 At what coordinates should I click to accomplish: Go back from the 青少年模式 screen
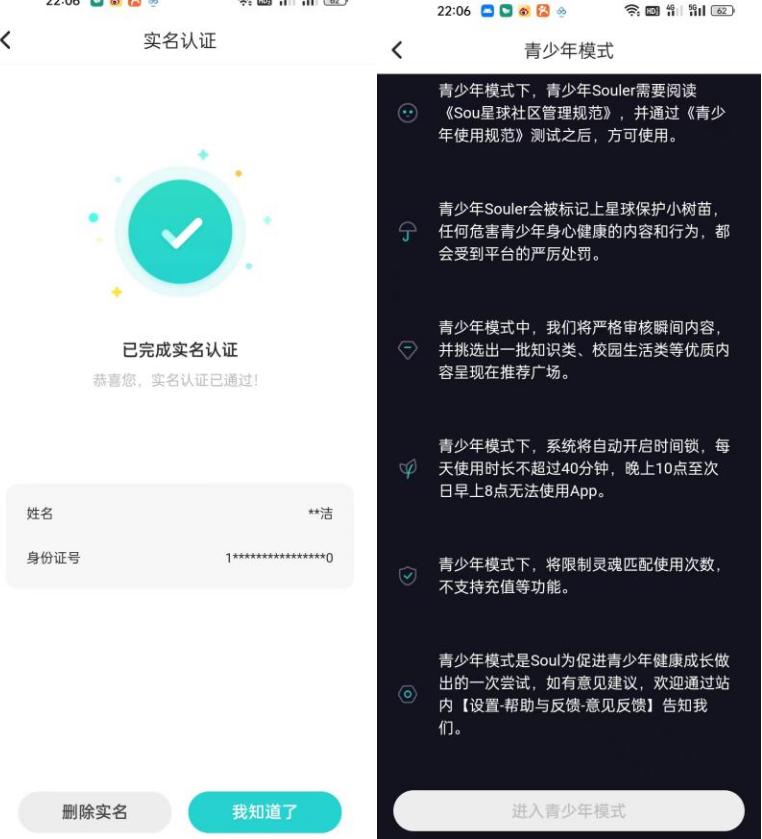click(397, 50)
